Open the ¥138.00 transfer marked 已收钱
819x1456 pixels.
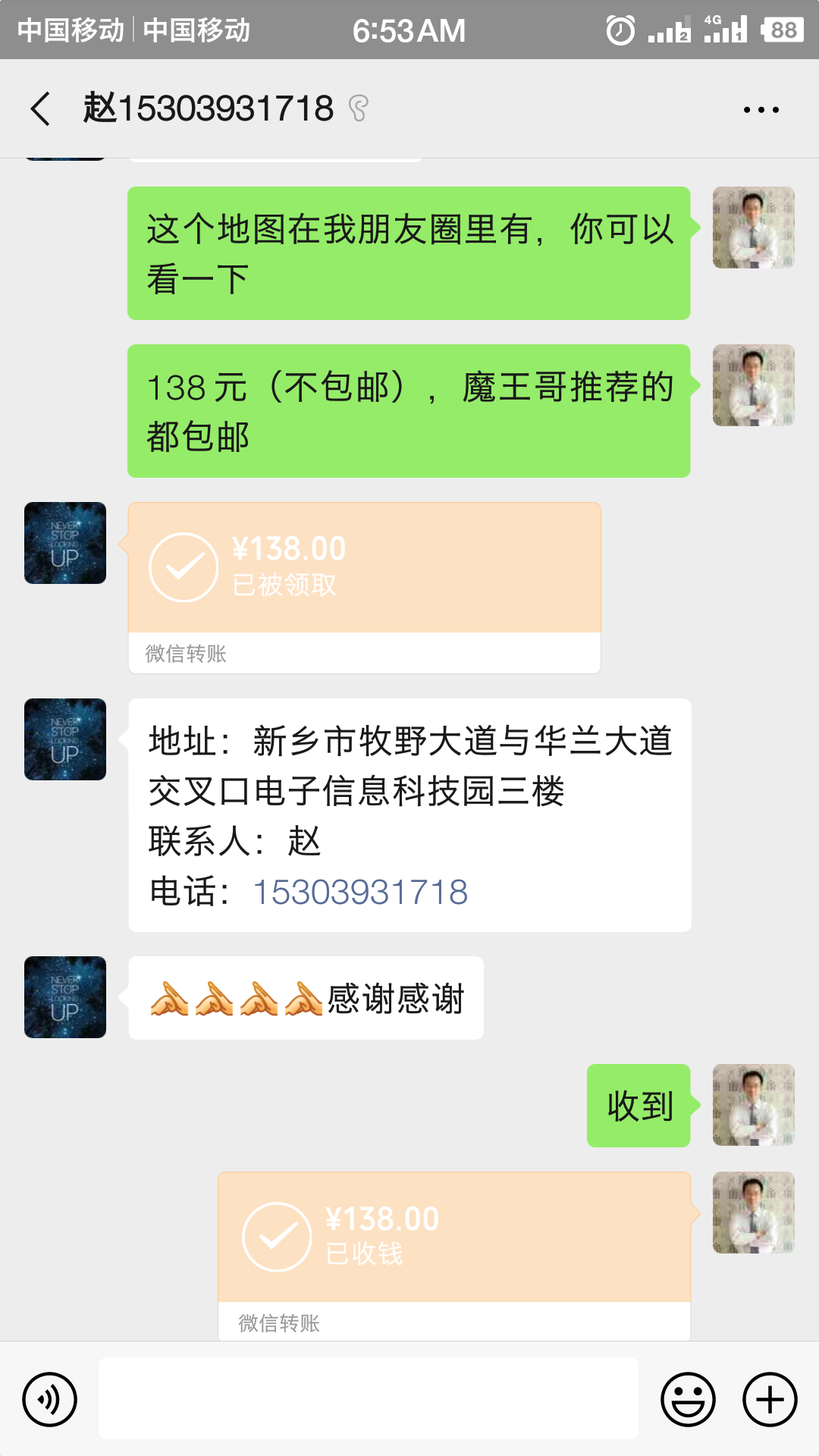click(453, 1238)
